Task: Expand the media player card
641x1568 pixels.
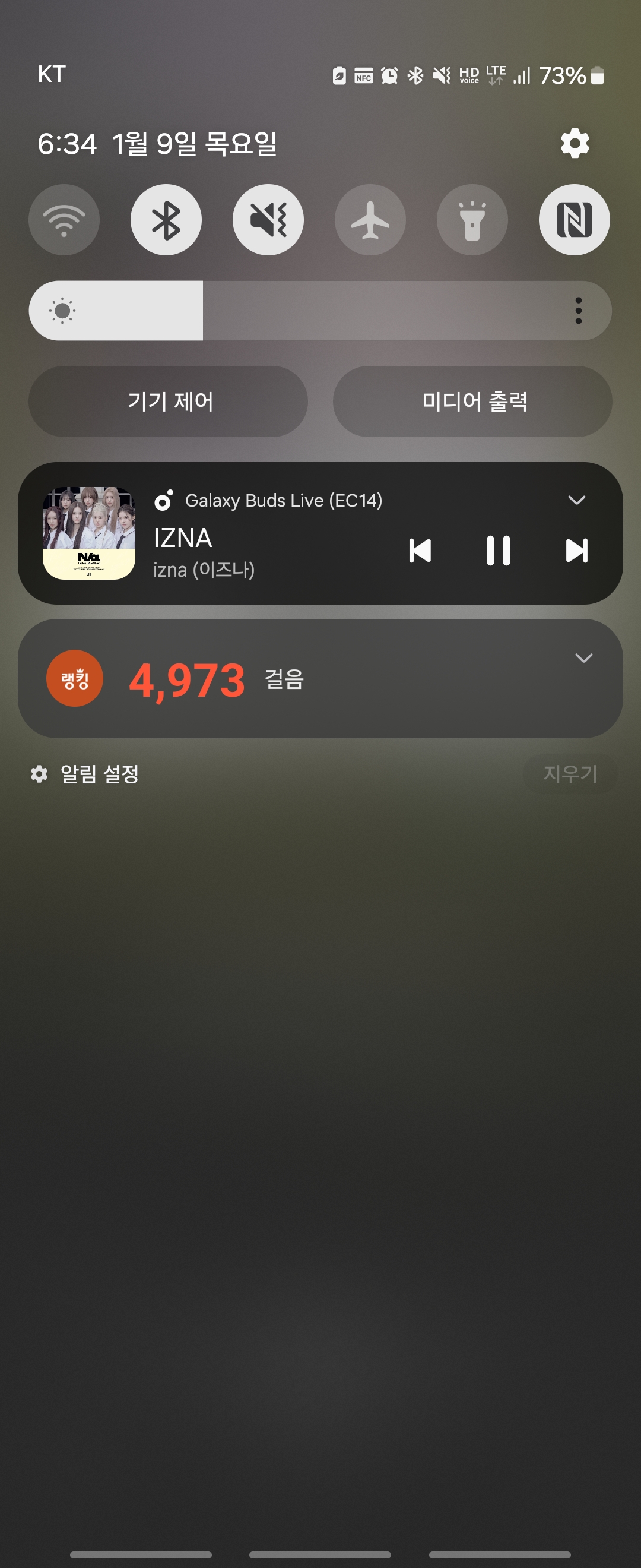Action: 576,500
